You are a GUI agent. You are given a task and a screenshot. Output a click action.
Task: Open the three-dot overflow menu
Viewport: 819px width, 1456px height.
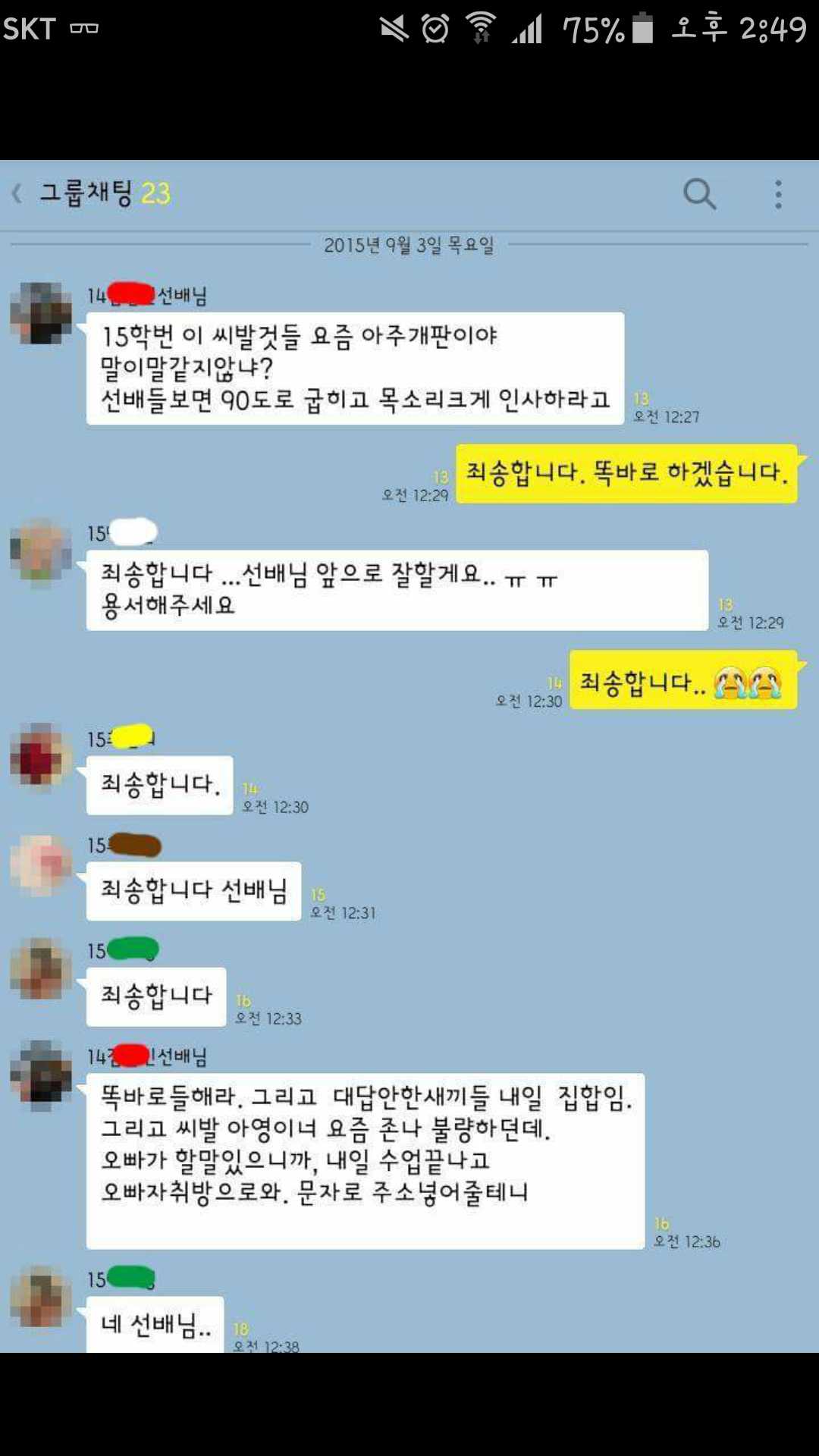[778, 194]
